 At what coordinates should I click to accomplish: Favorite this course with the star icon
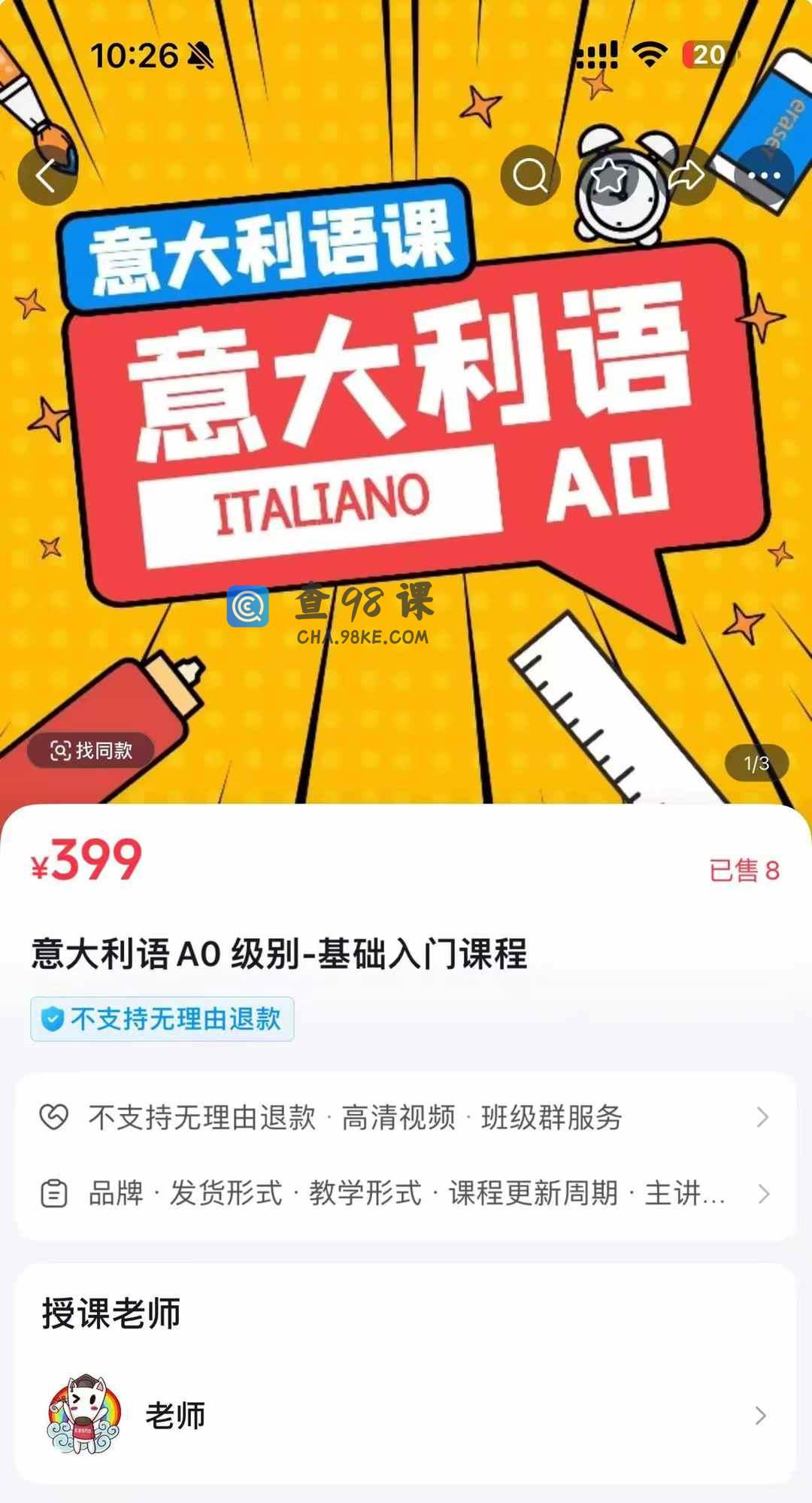click(x=608, y=176)
